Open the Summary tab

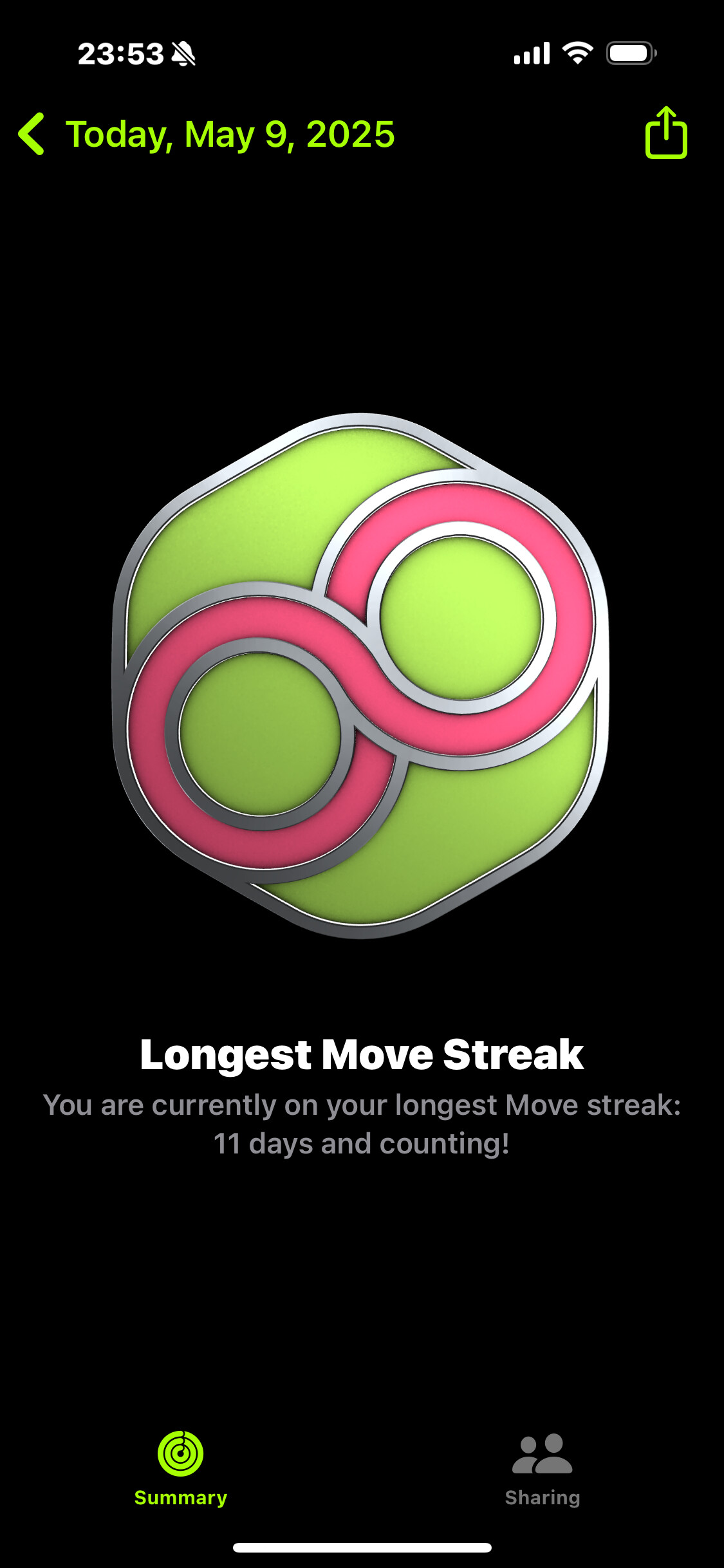tap(181, 1470)
